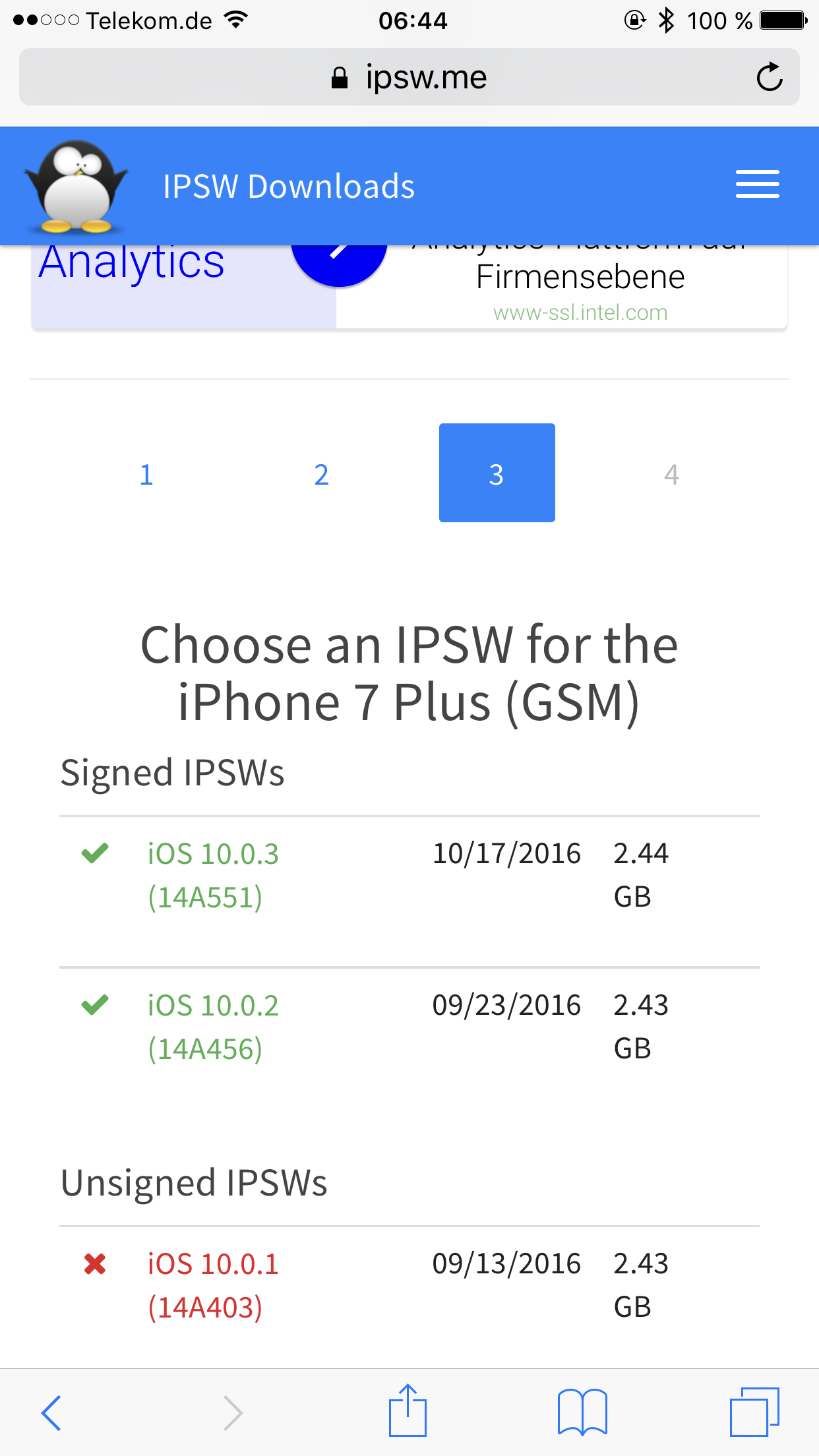
Task: Select the iOS 10.0.3 (14A551) firmware
Action: [213, 875]
